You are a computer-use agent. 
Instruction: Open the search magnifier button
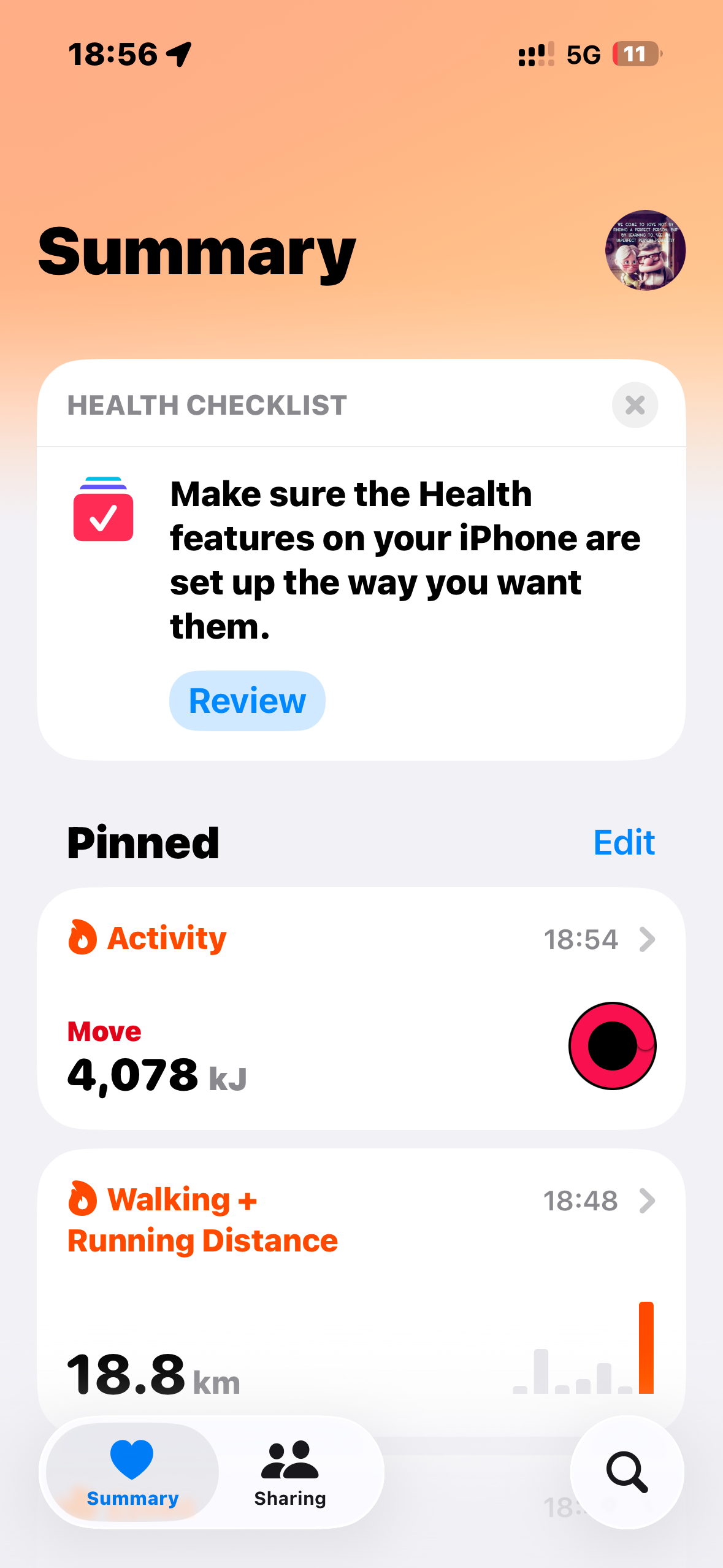[x=627, y=1472]
